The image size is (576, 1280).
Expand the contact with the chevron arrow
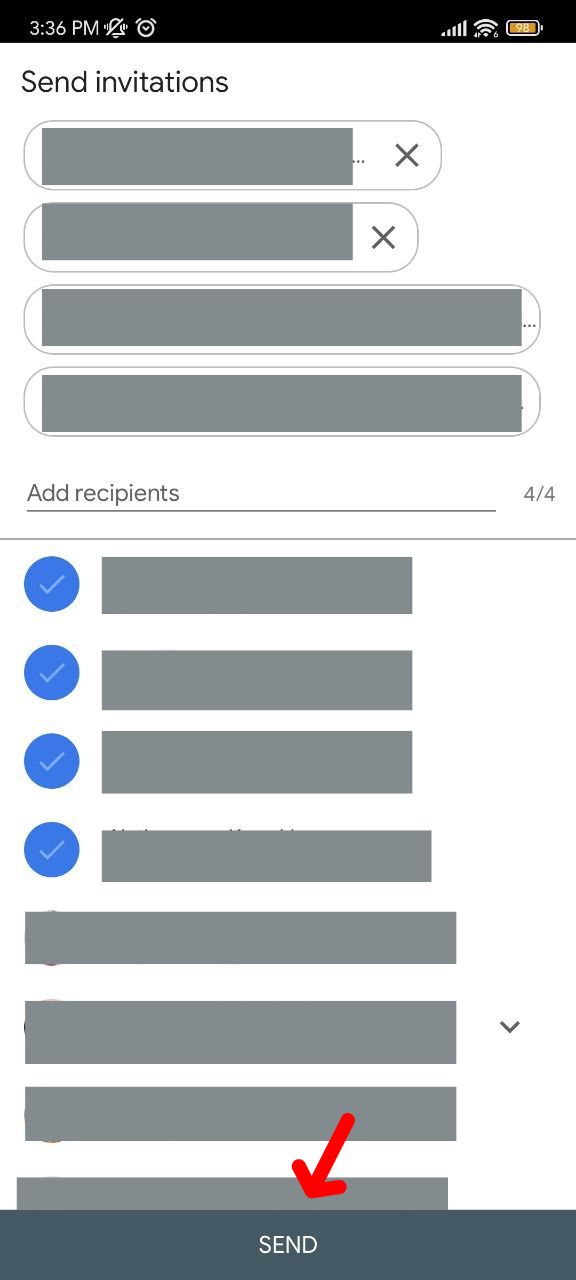pyautogui.click(x=510, y=1027)
